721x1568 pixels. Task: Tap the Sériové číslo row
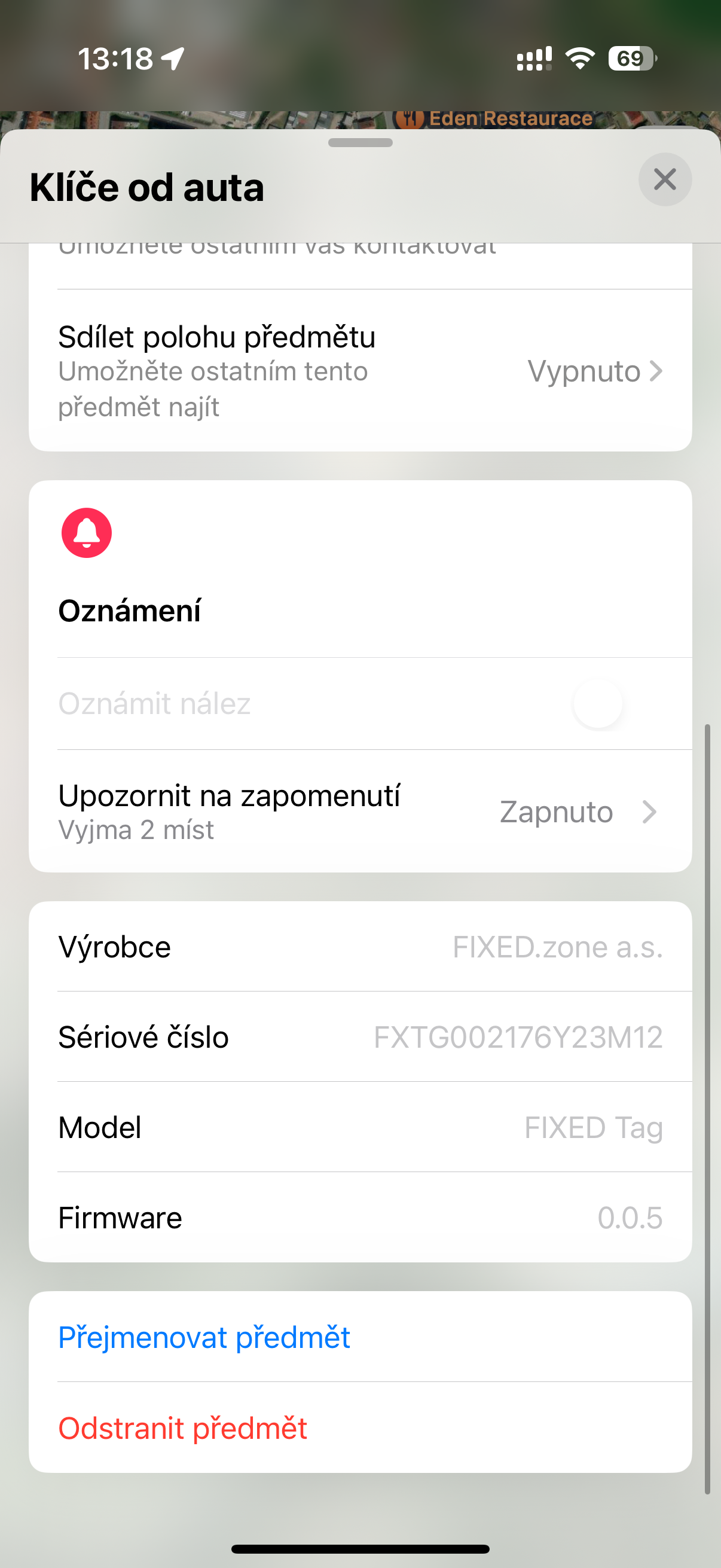[360, 1036]
